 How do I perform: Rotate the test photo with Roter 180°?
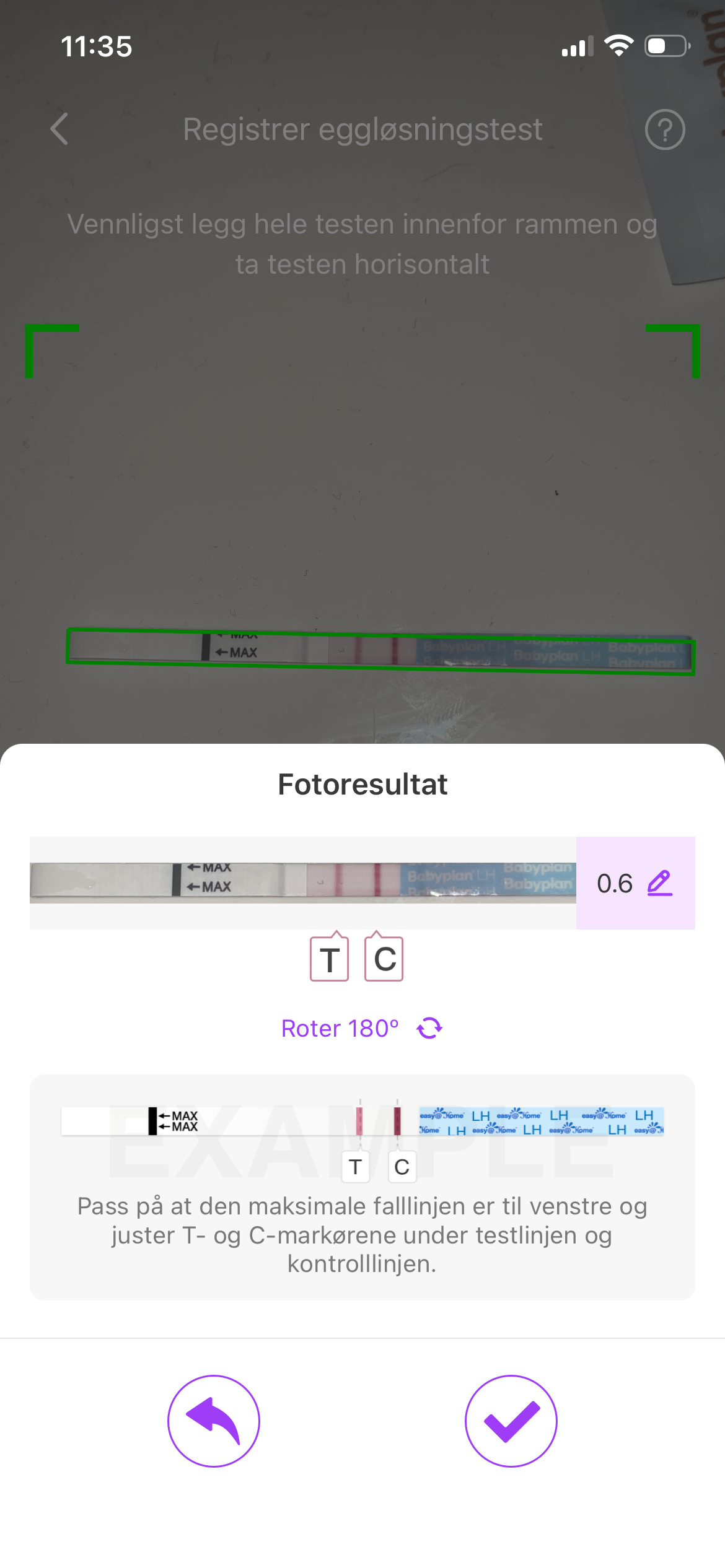point(362,1029)
